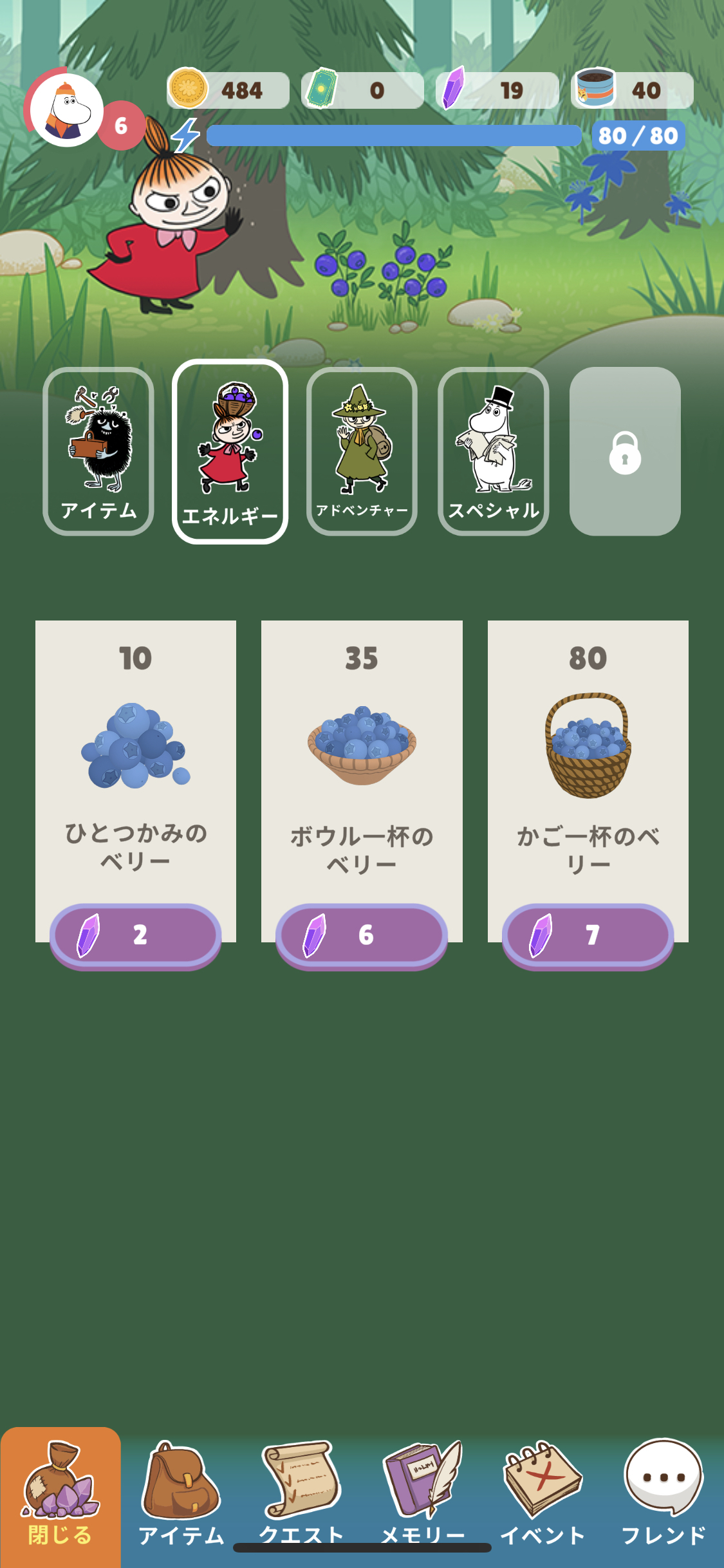Open the イベント calendar
Viewport: 724px width, 1568px height.
543,1495
